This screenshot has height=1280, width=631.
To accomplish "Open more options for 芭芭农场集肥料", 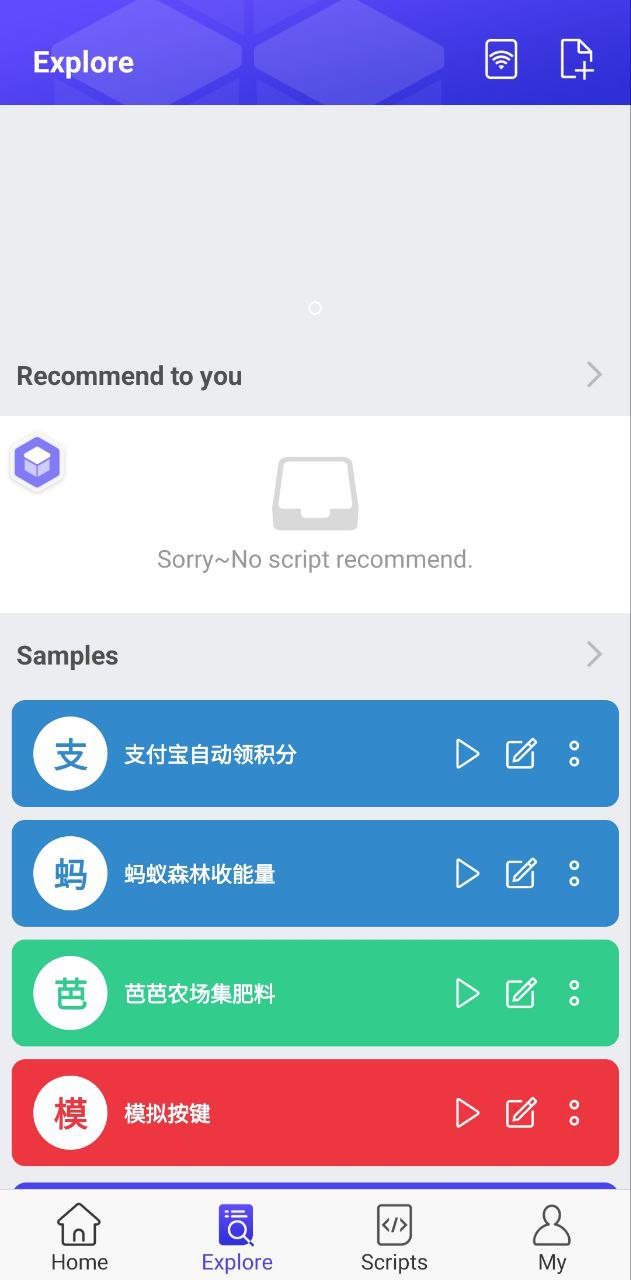I will click(x=574, y=993).
